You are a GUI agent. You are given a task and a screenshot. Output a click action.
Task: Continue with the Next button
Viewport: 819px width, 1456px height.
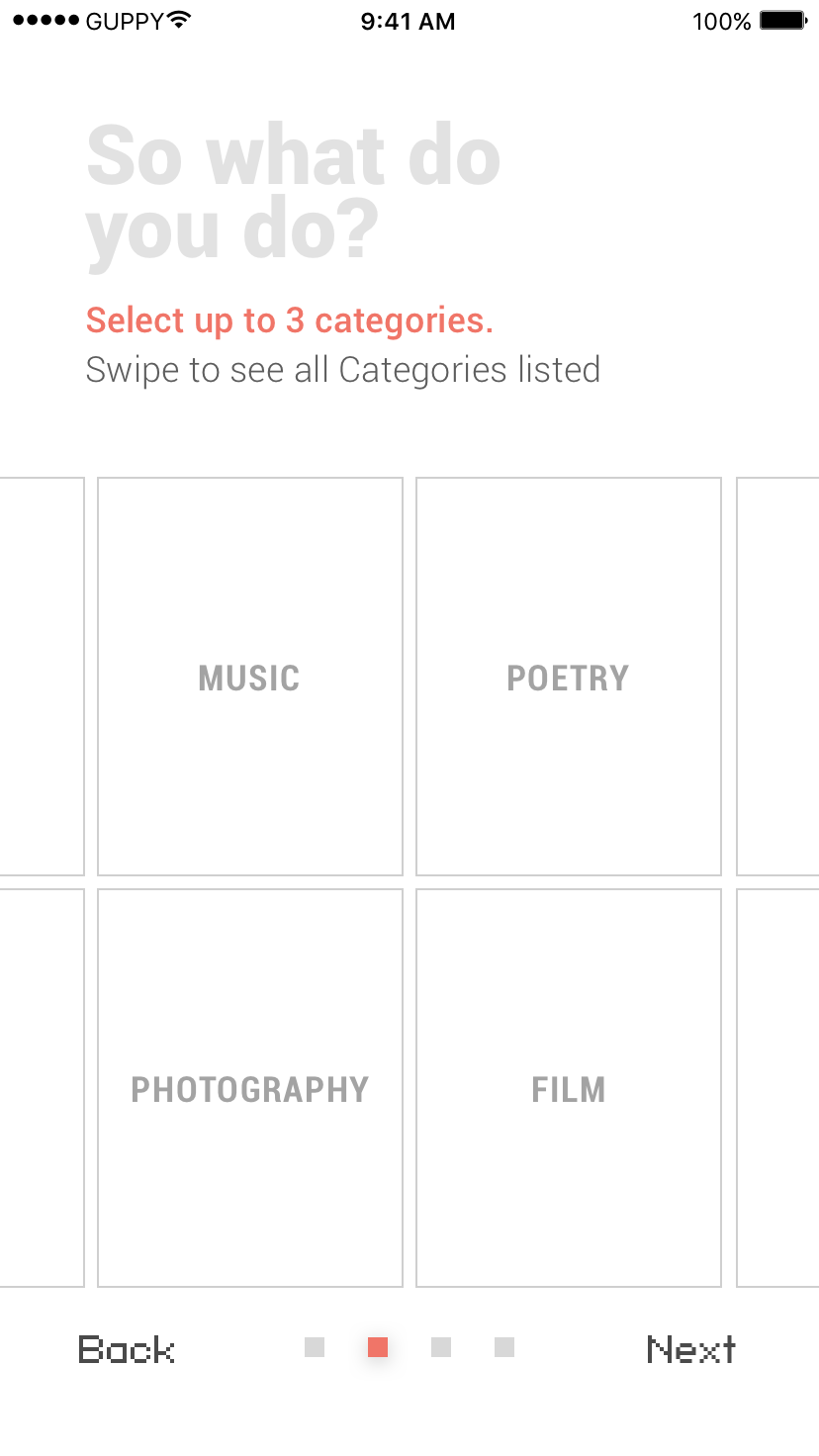coord(691,1350)
